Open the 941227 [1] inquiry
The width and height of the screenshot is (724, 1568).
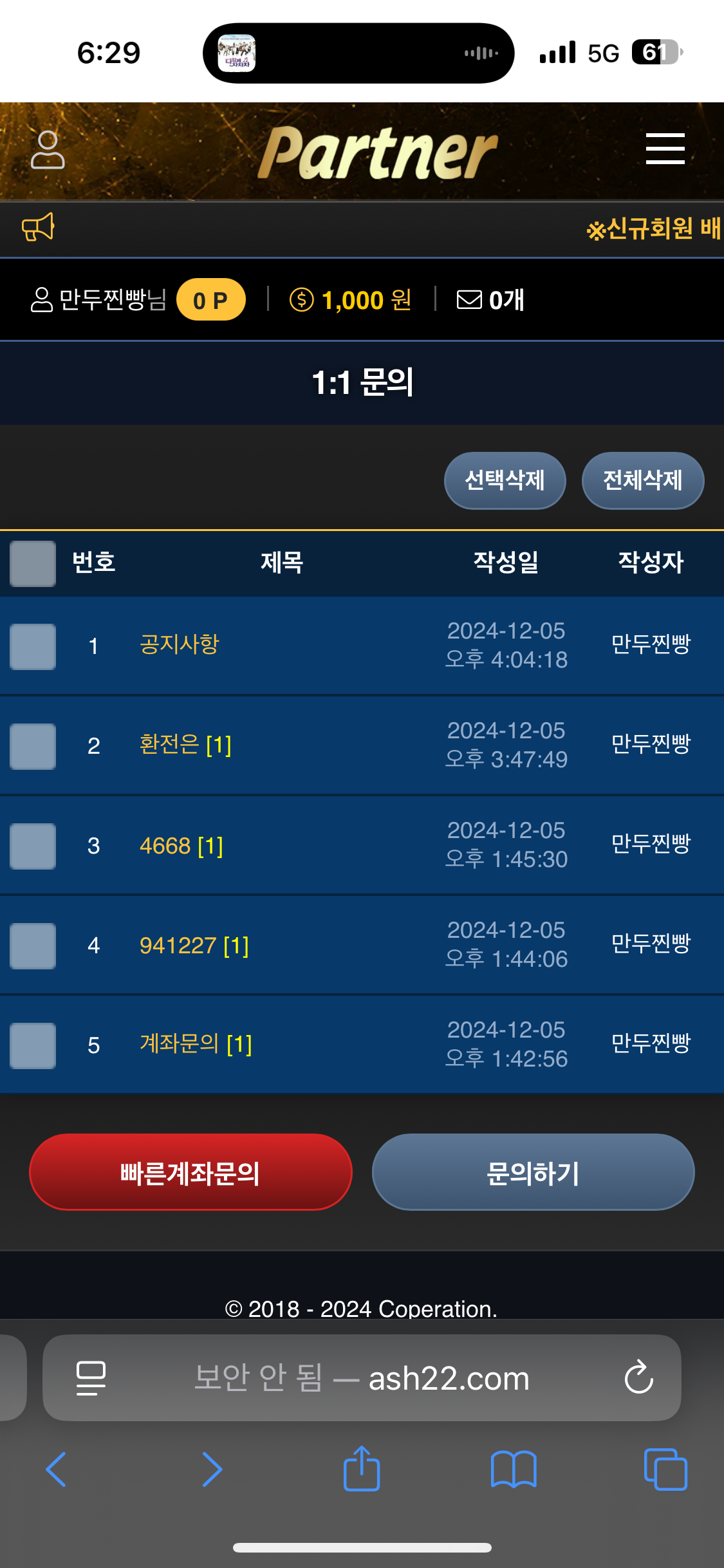pyautogui.click(x=194, y=945)
